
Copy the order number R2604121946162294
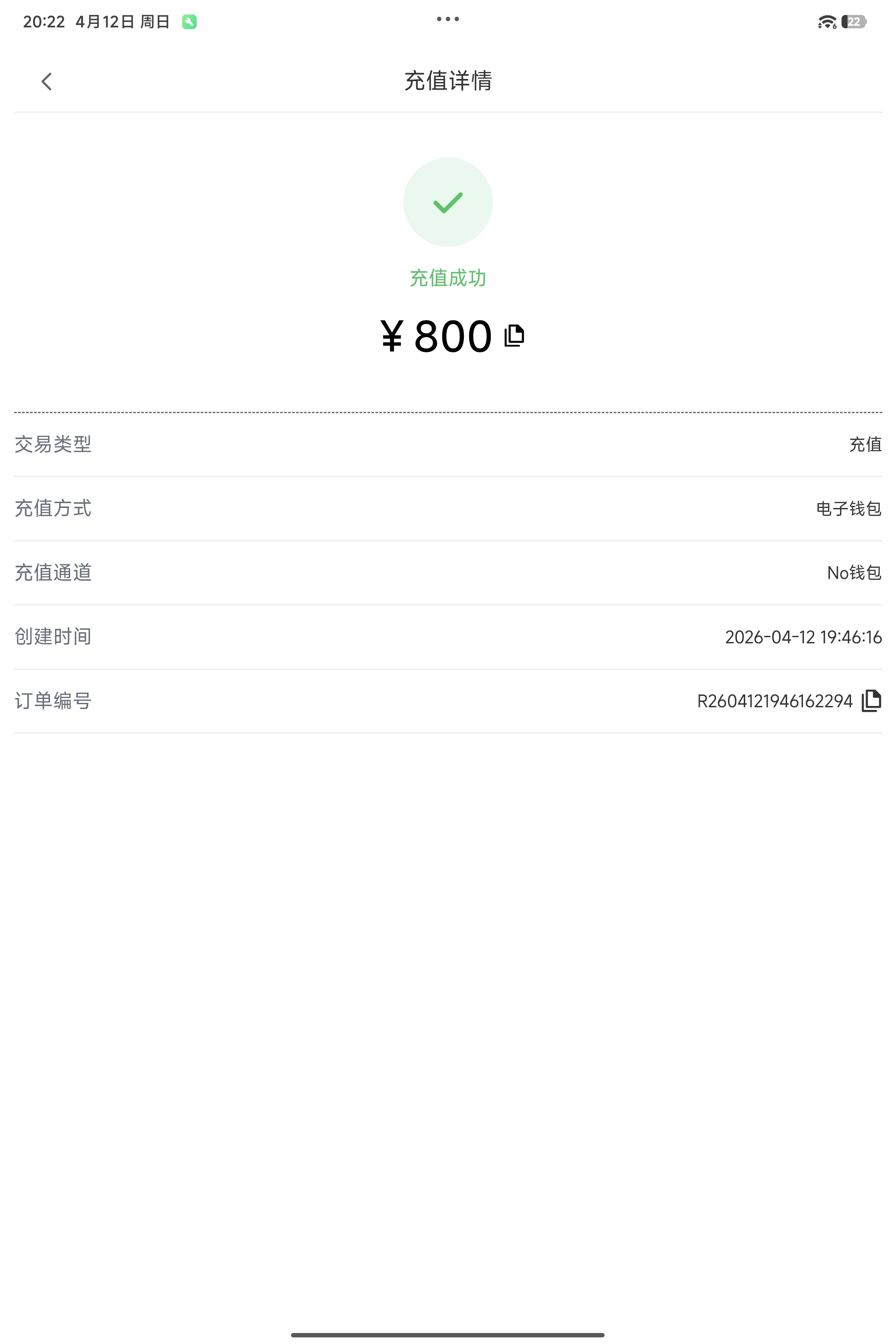pyautogui.click(x=871, y=702)
